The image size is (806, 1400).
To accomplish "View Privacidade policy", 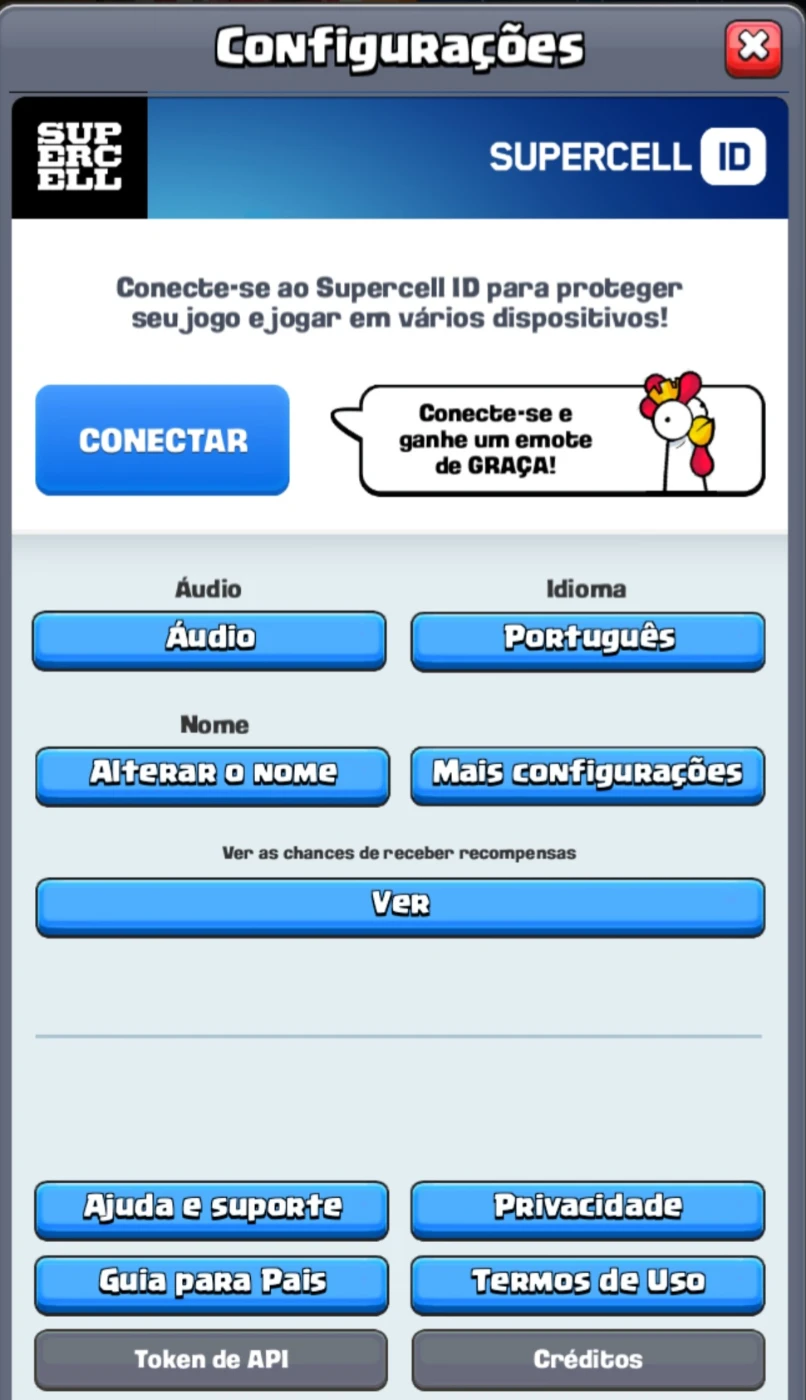I will [588, 1207].
